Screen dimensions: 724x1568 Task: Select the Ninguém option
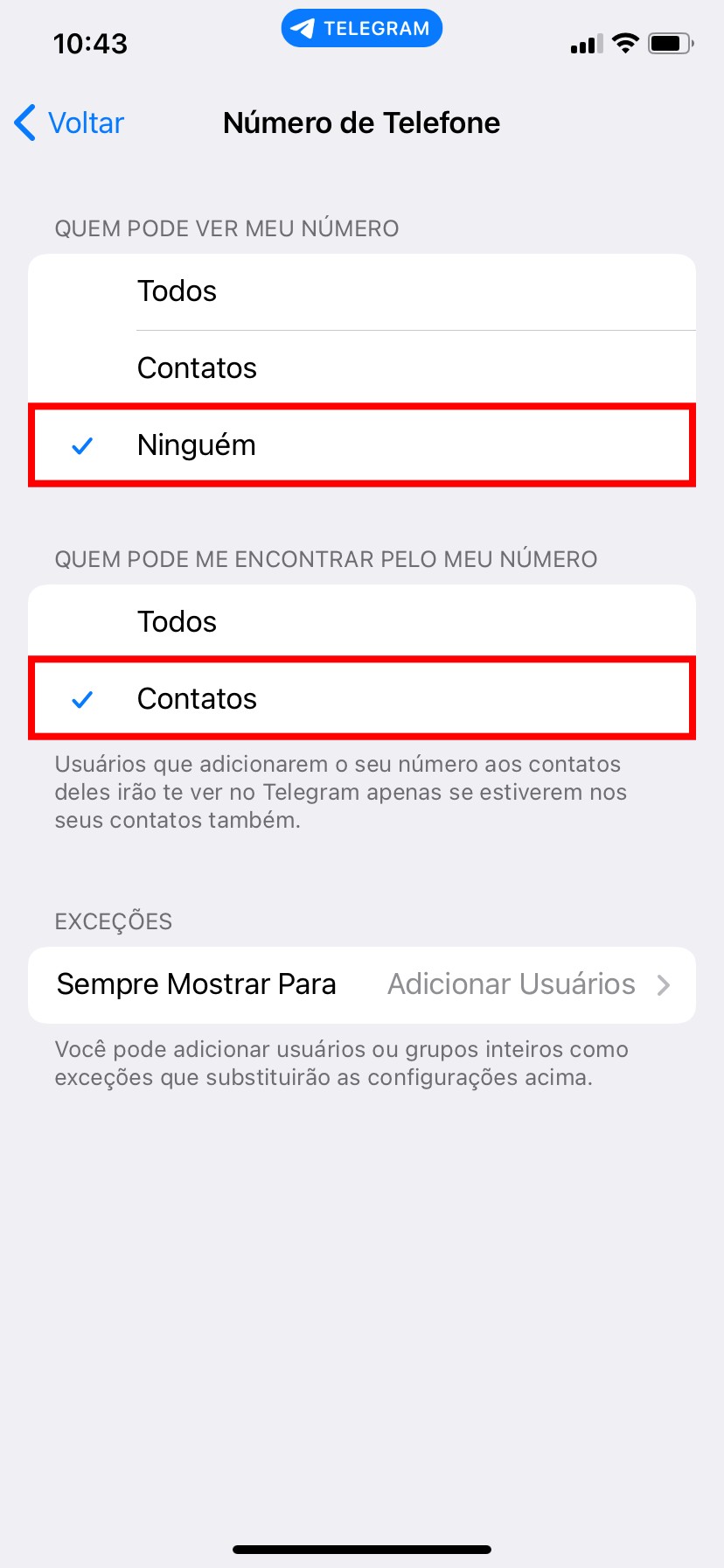pos(361,445)
